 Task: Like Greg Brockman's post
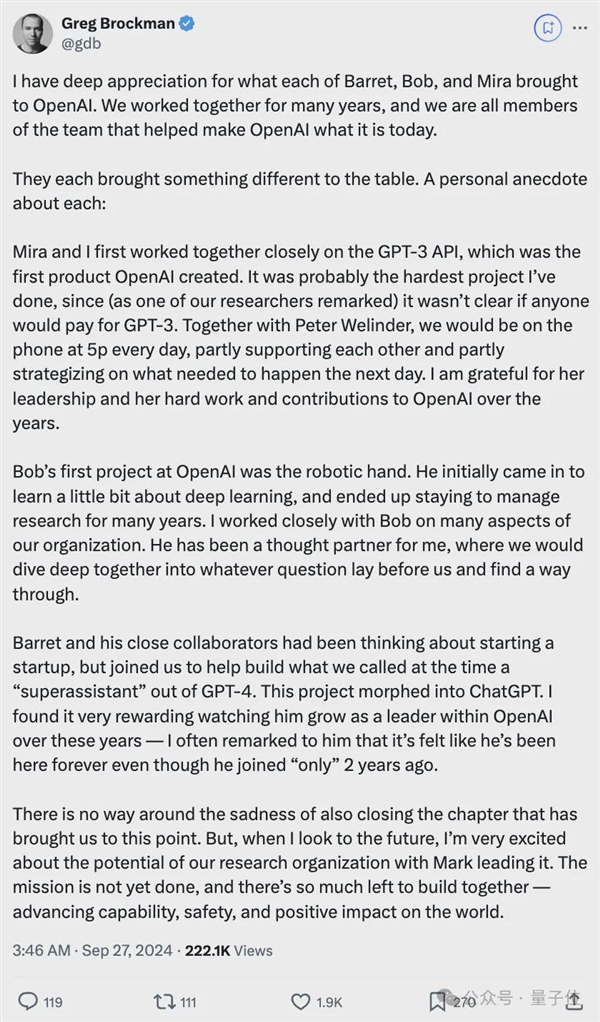pos(300,1001)
